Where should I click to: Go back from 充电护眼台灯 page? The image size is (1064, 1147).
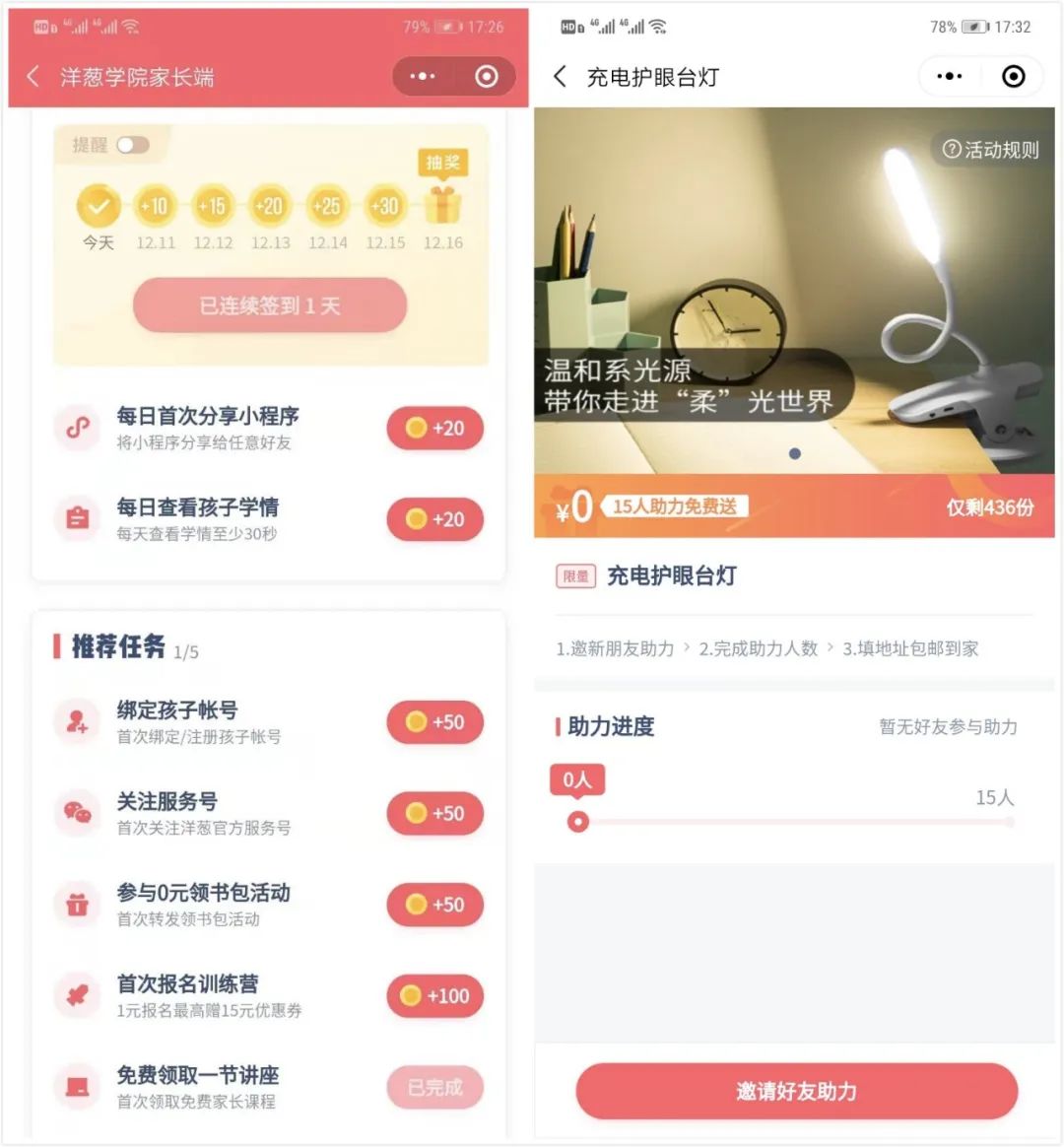pyautogui.click(x=561, y=77)
